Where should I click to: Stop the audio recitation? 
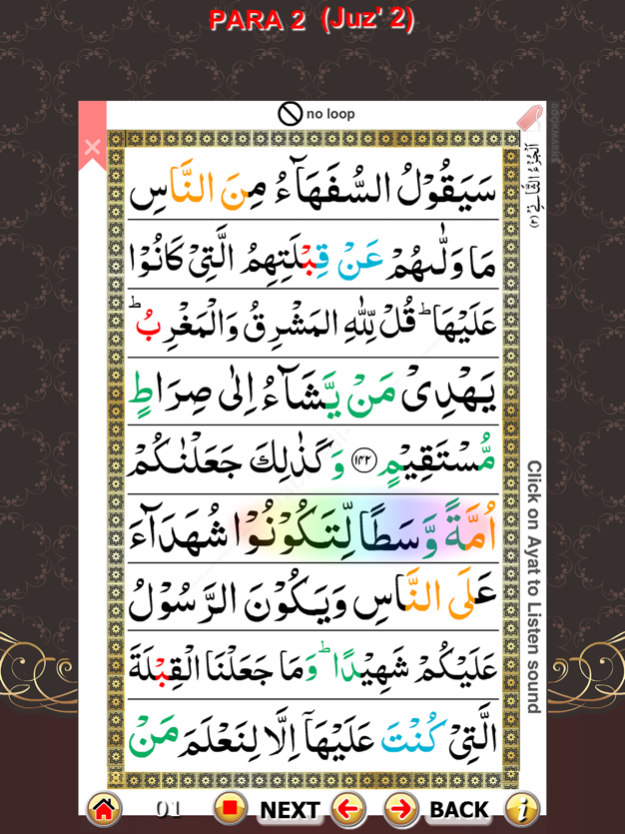click(x=230, y=807)
